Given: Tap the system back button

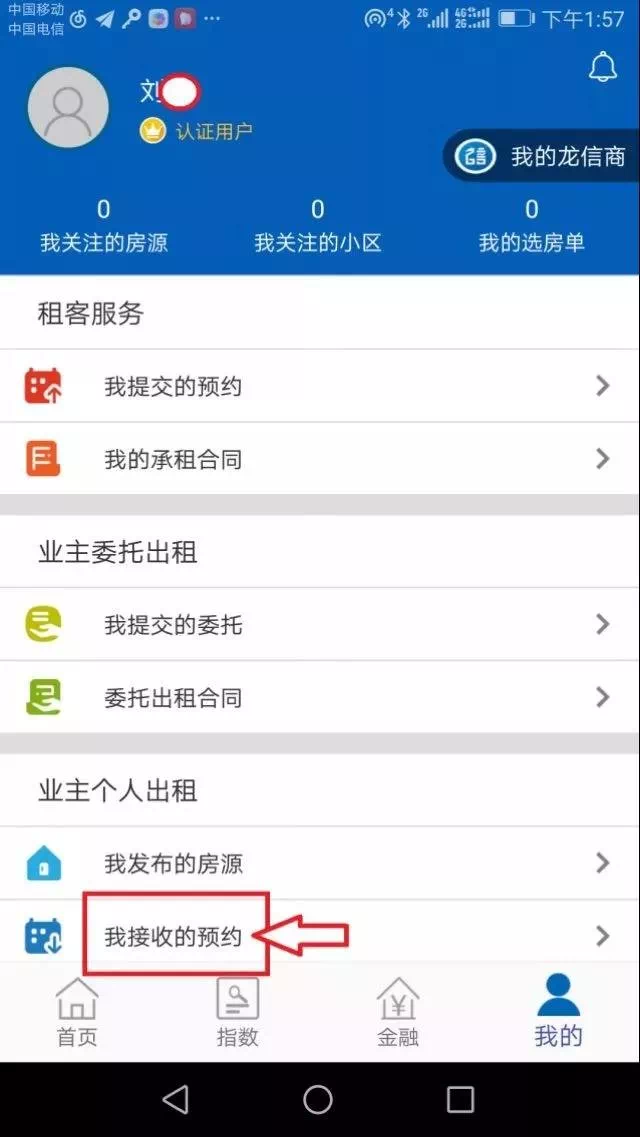Looking at the screenshot, I should pyautogui.click(x=175, y=1099).
